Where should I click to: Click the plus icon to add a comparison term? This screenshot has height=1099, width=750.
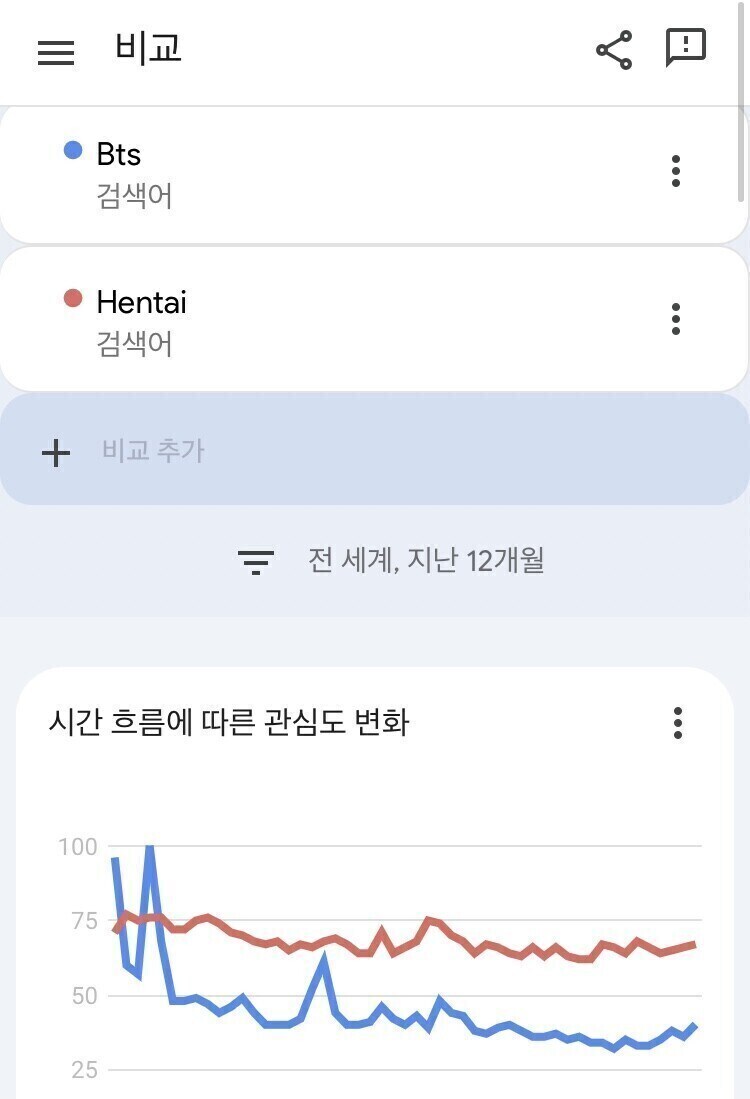(56, 451)
